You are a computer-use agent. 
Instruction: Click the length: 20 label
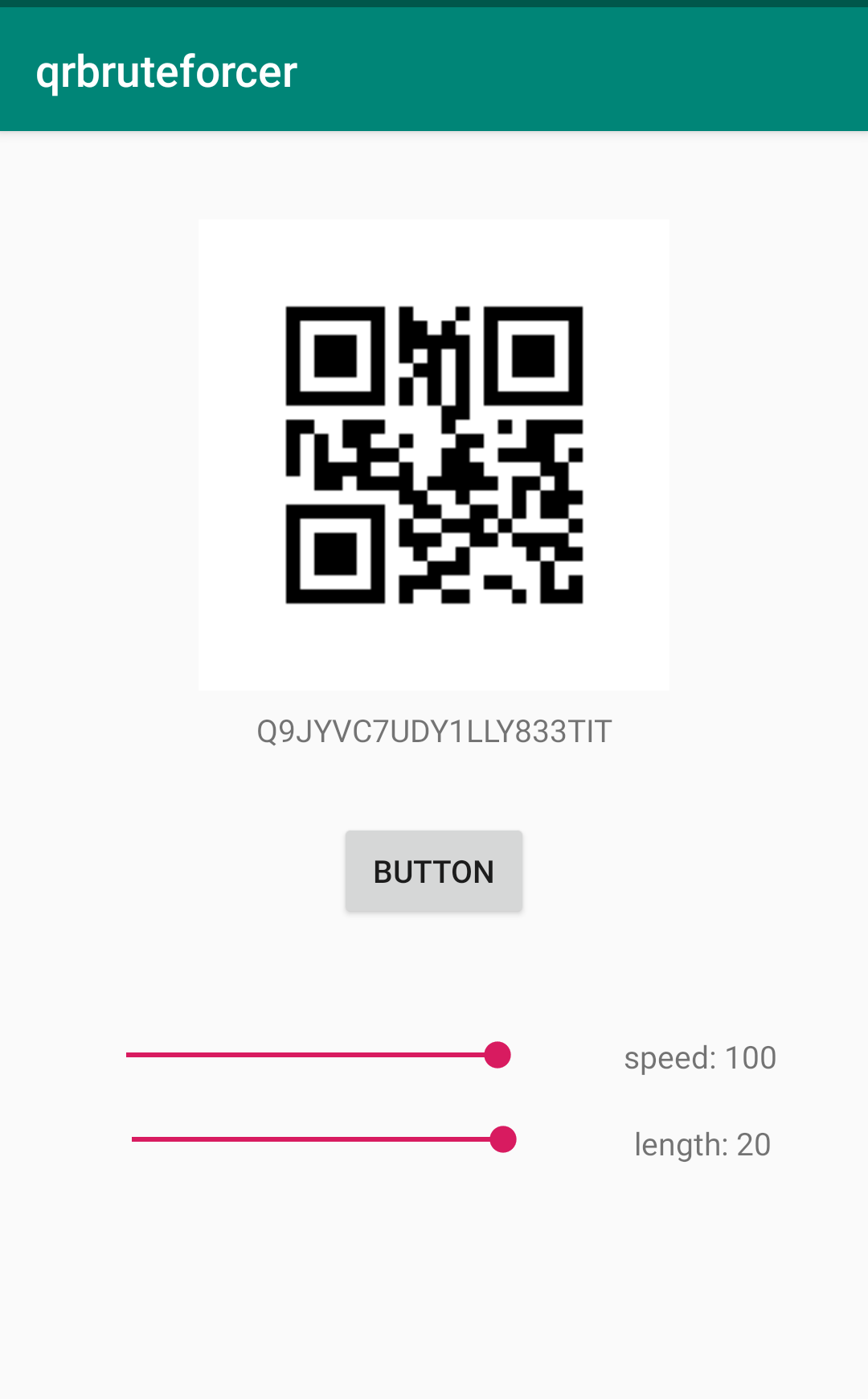pos(702,1143)
